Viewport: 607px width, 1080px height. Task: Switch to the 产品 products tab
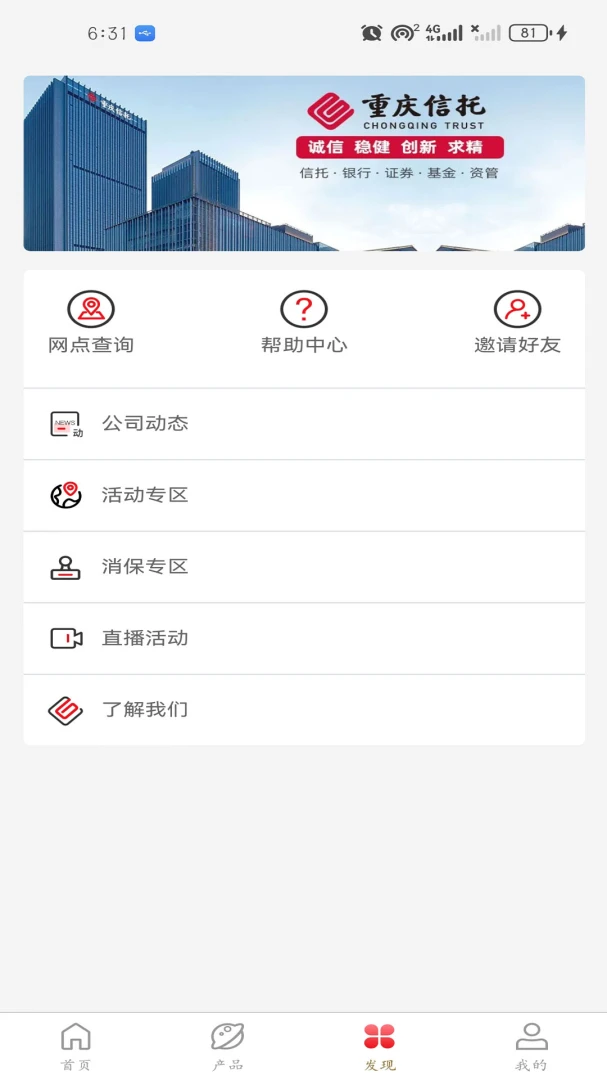pyautogui.click(x=228, y=1046)
